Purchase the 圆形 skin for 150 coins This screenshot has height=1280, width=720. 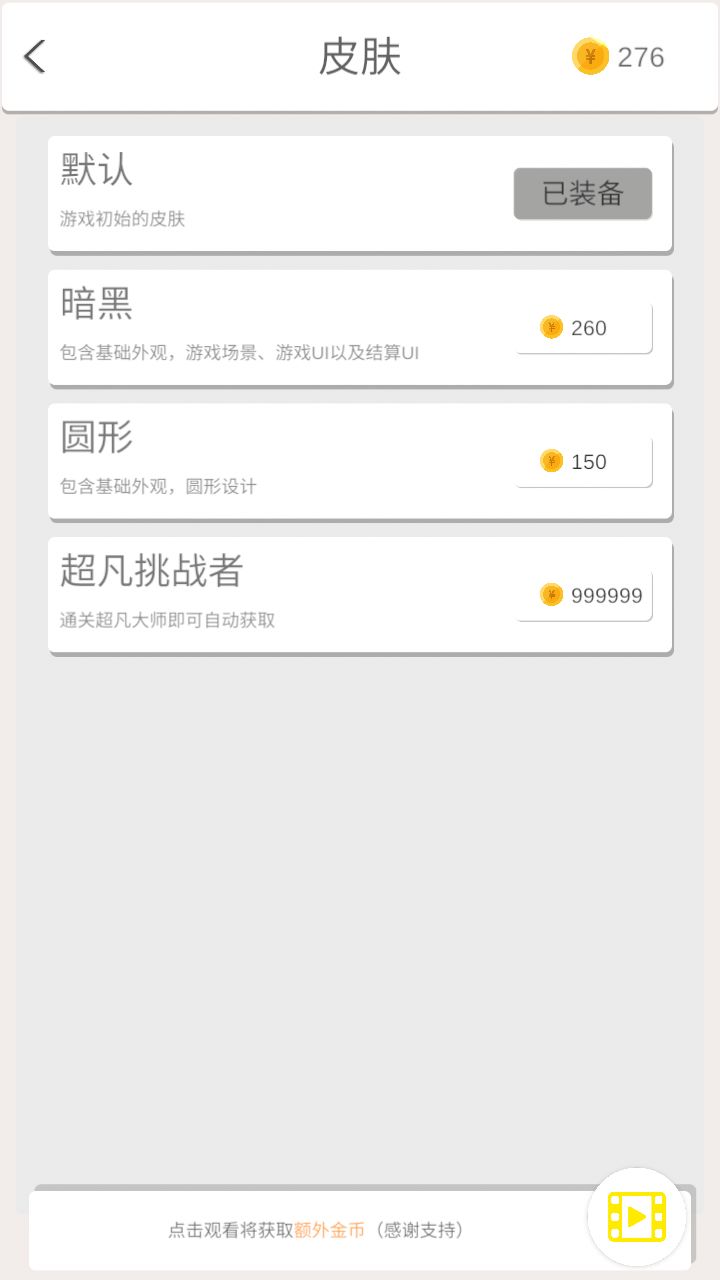click(584, 462)
